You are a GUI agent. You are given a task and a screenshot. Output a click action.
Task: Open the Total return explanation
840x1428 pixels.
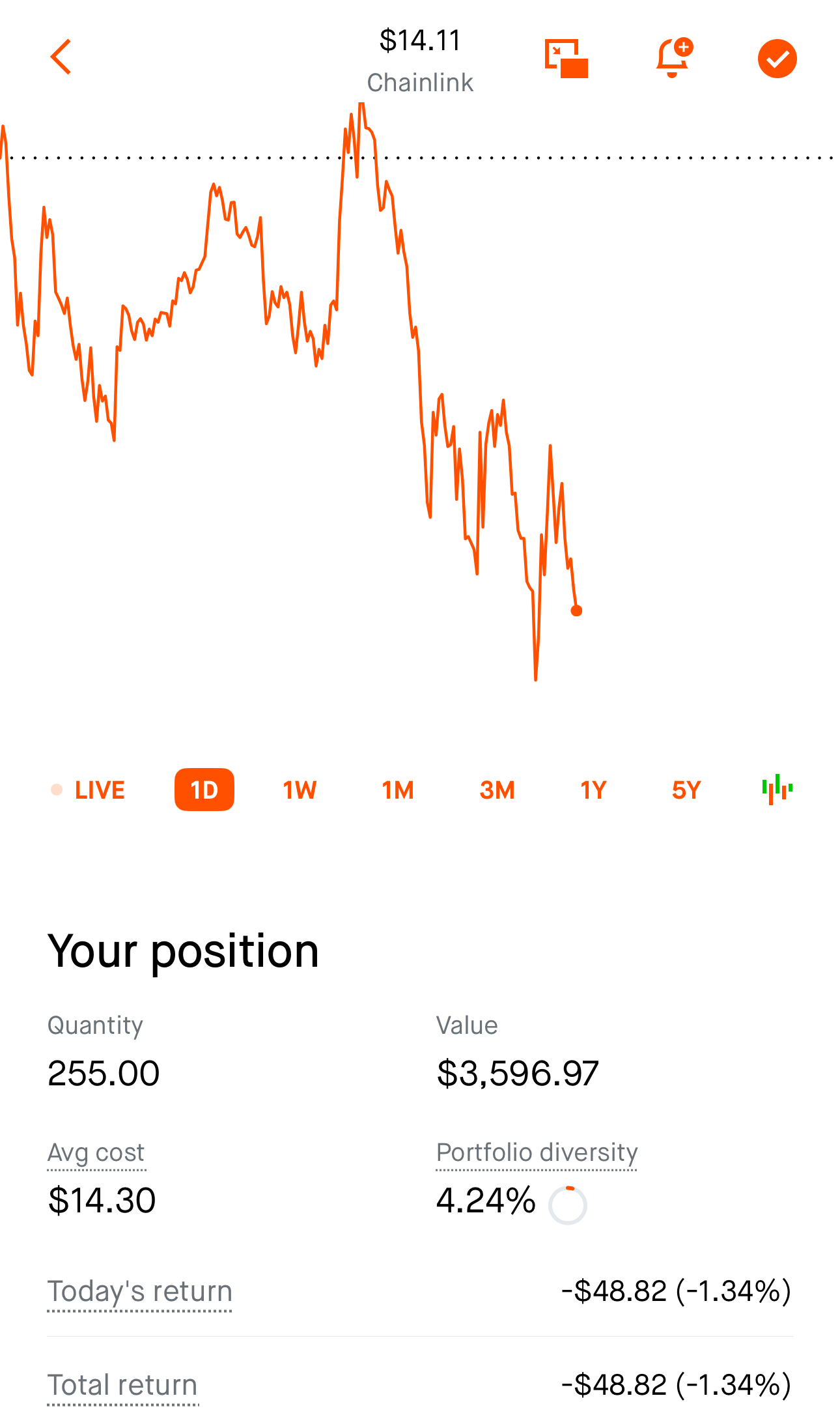point(122,1385)
